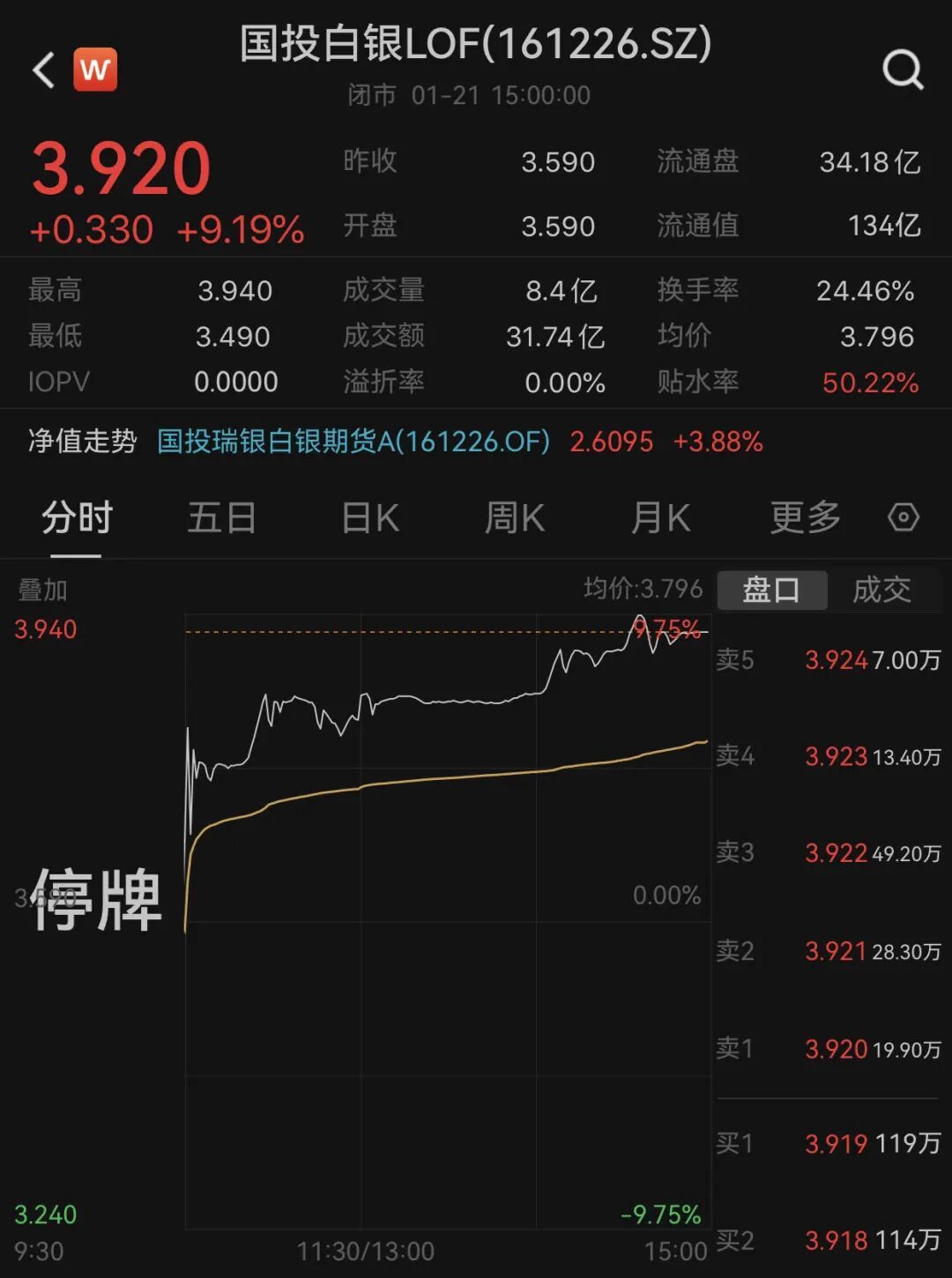
Task: Go back using the top-left arrow
Action: 43,70
